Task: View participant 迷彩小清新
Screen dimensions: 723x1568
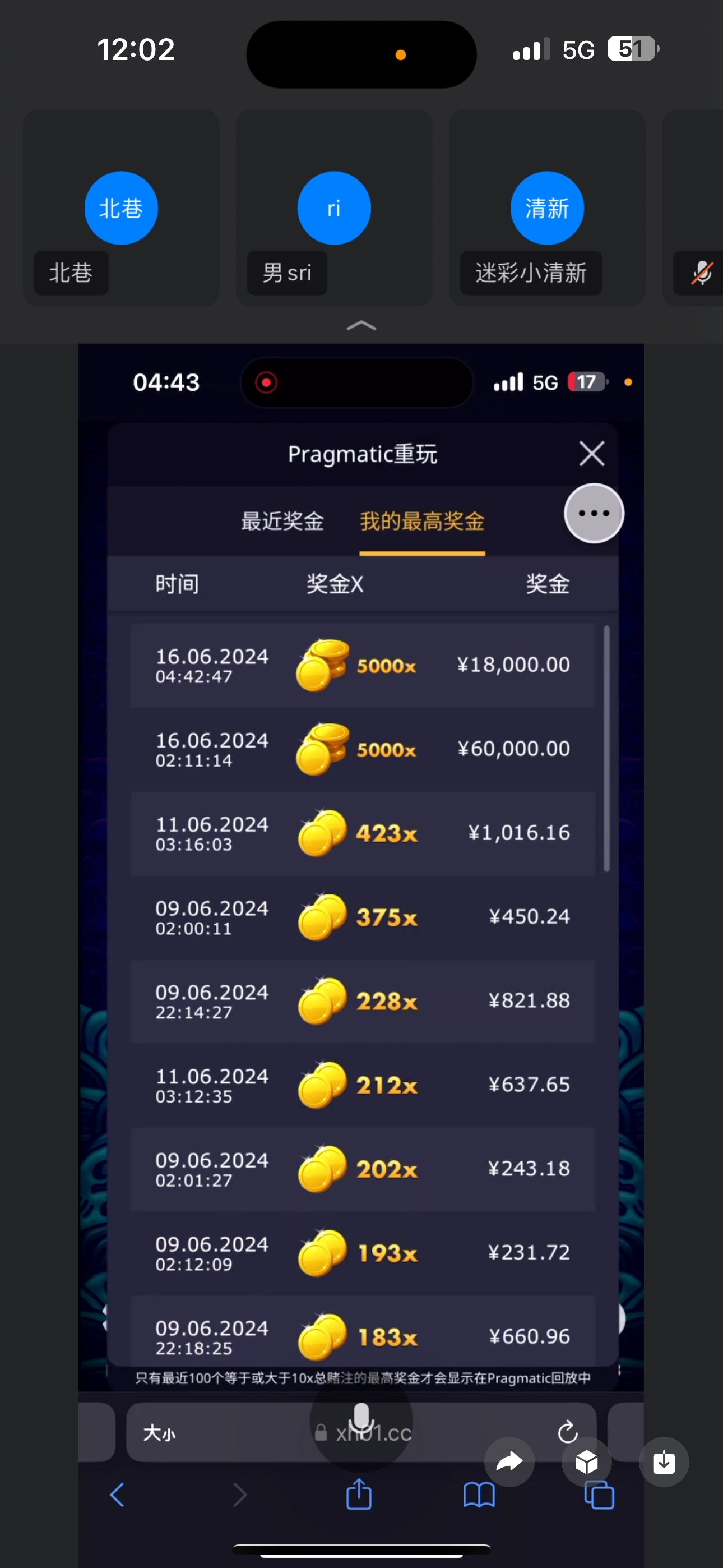Action: coord(547,208)
